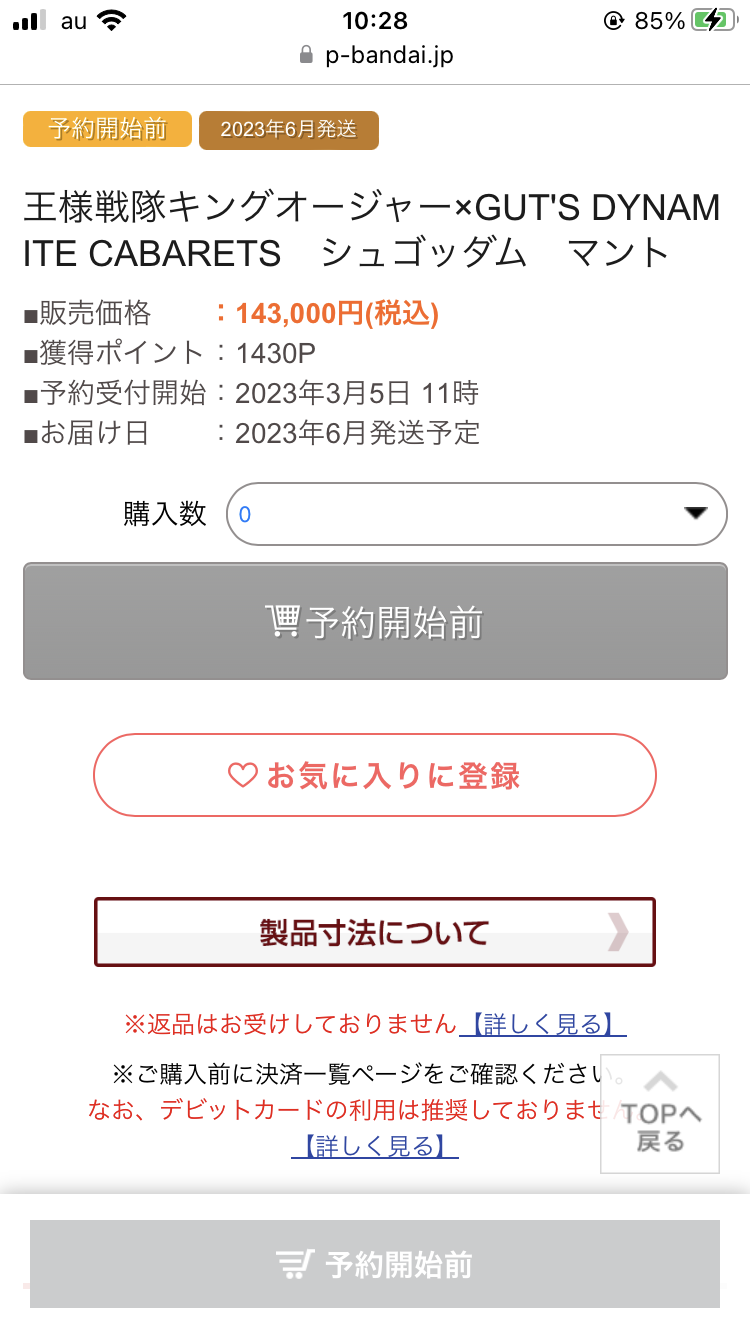Viewport: 750px width, 1334px height.
Task: Tap the p-bandai.jp address bar
Action: [x=375, y=55]
